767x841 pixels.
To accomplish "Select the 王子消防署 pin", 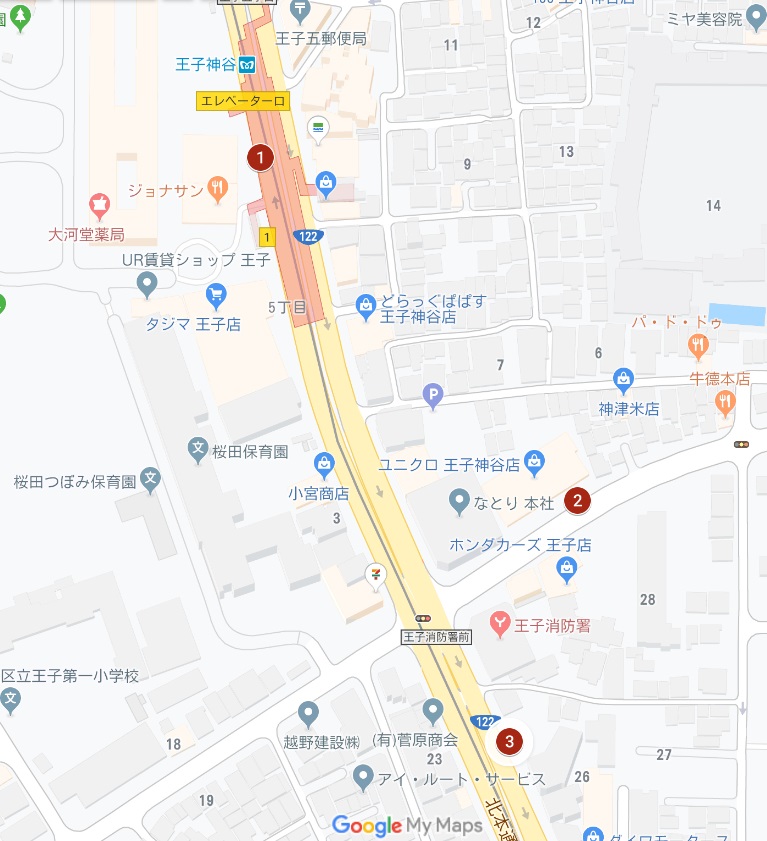I will pos(500,625).
